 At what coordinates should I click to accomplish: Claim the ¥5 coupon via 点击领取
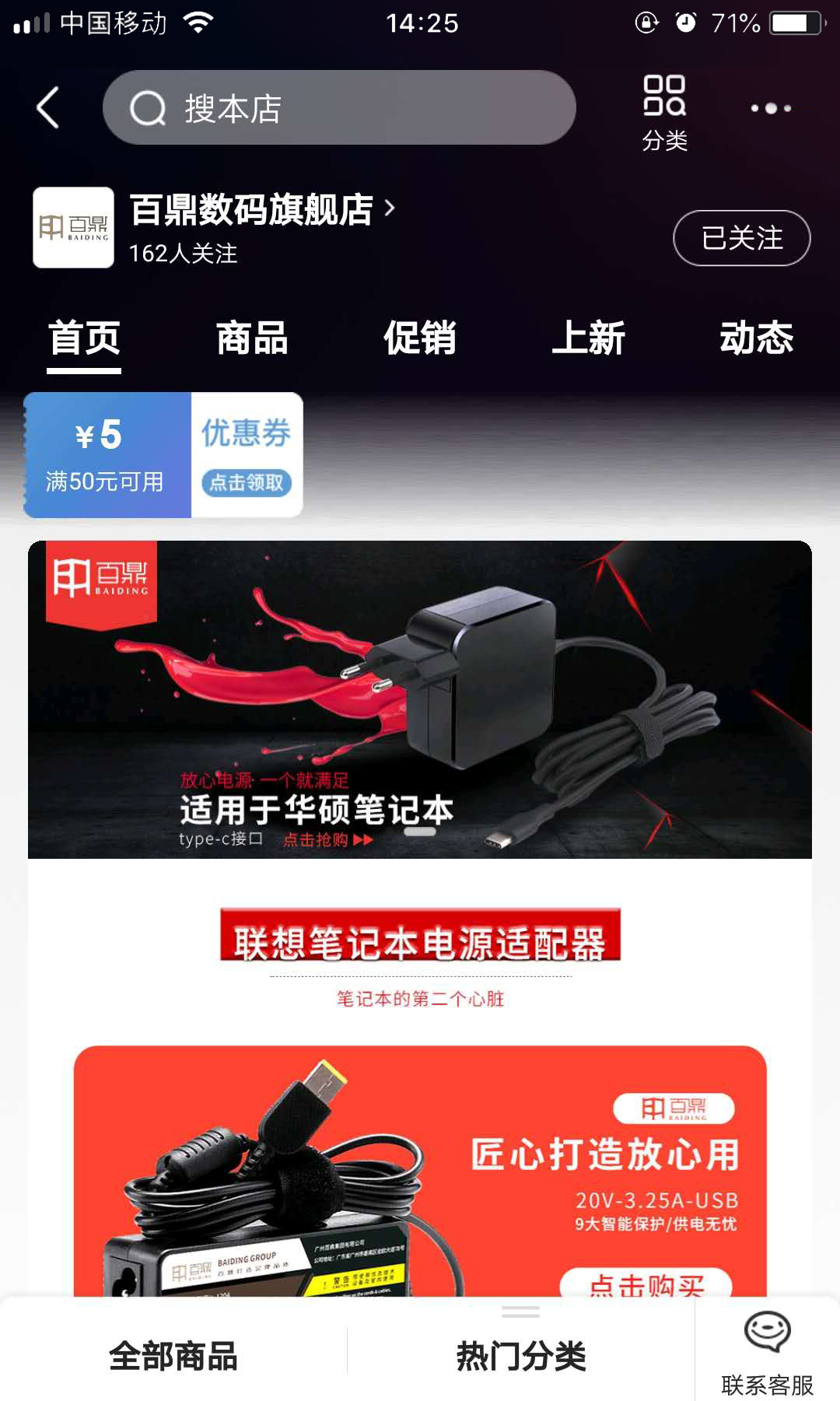247,482
